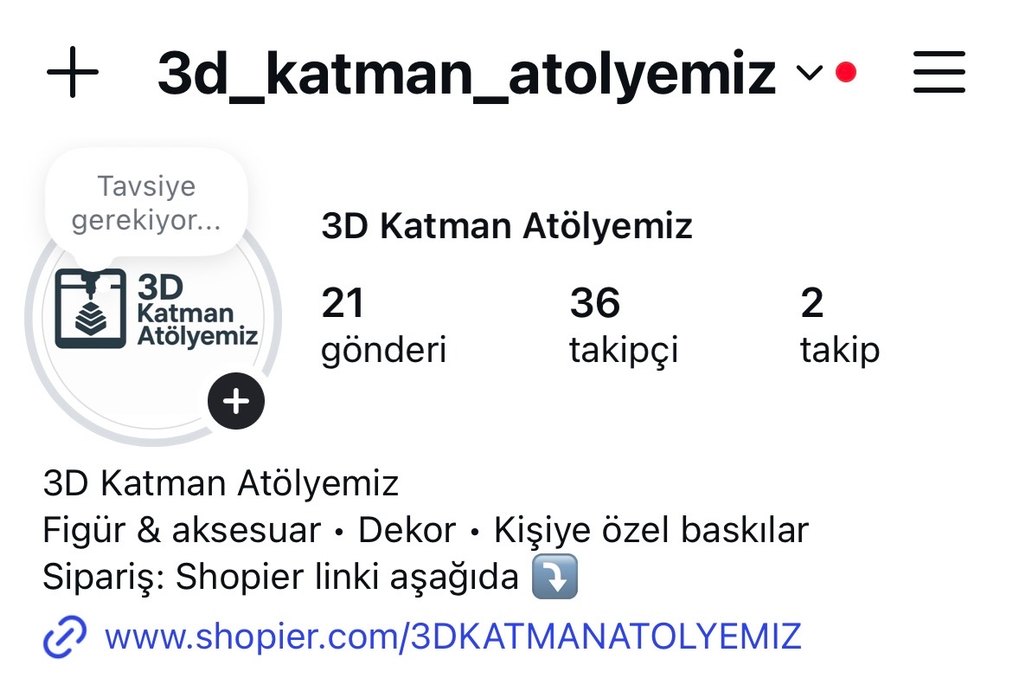This screenshot has width=1012, height=678.
Task: Open the 36 takipçi followers list
Action: (623, 325)
